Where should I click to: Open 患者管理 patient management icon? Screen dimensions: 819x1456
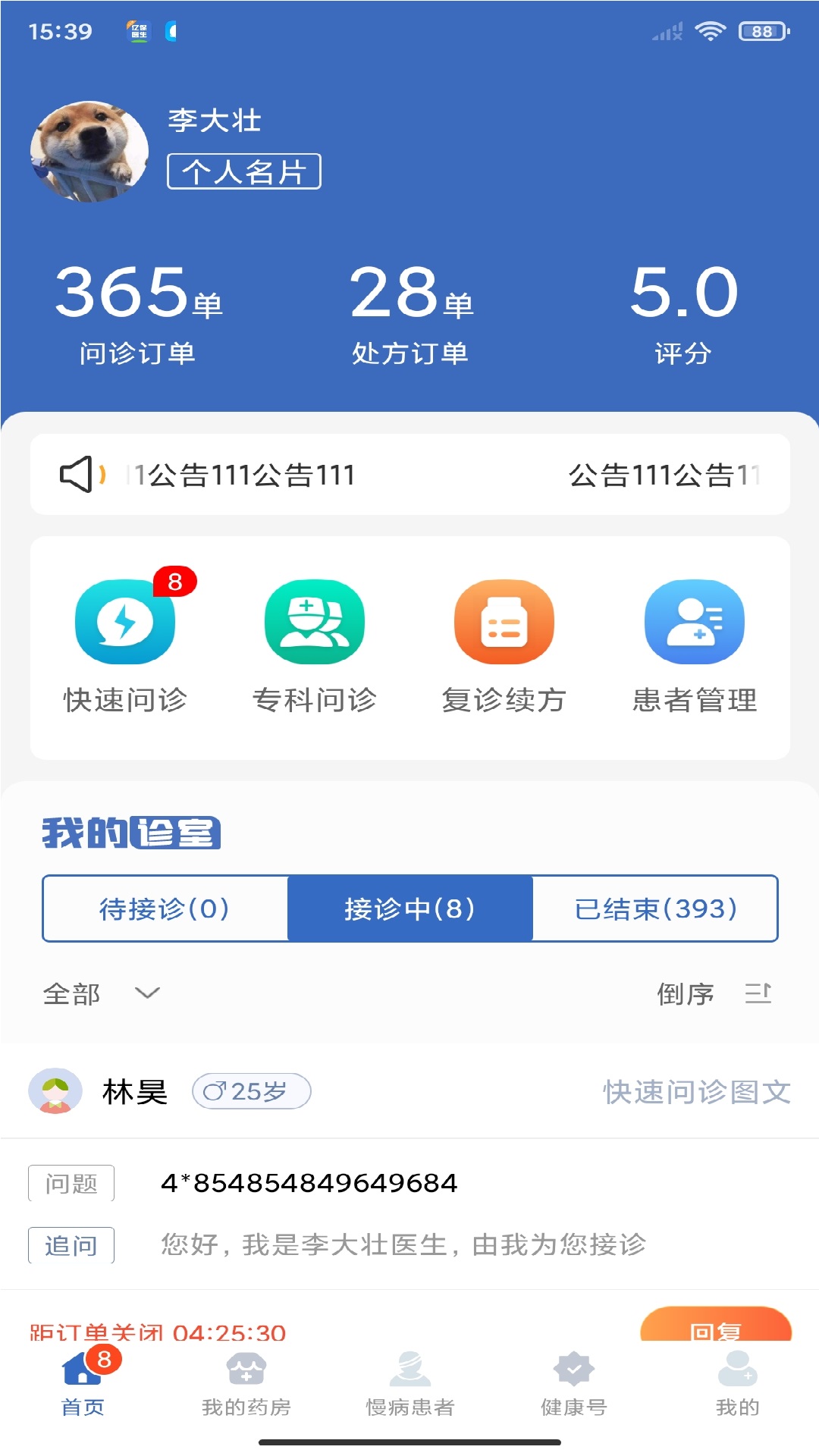coord(694,622)
